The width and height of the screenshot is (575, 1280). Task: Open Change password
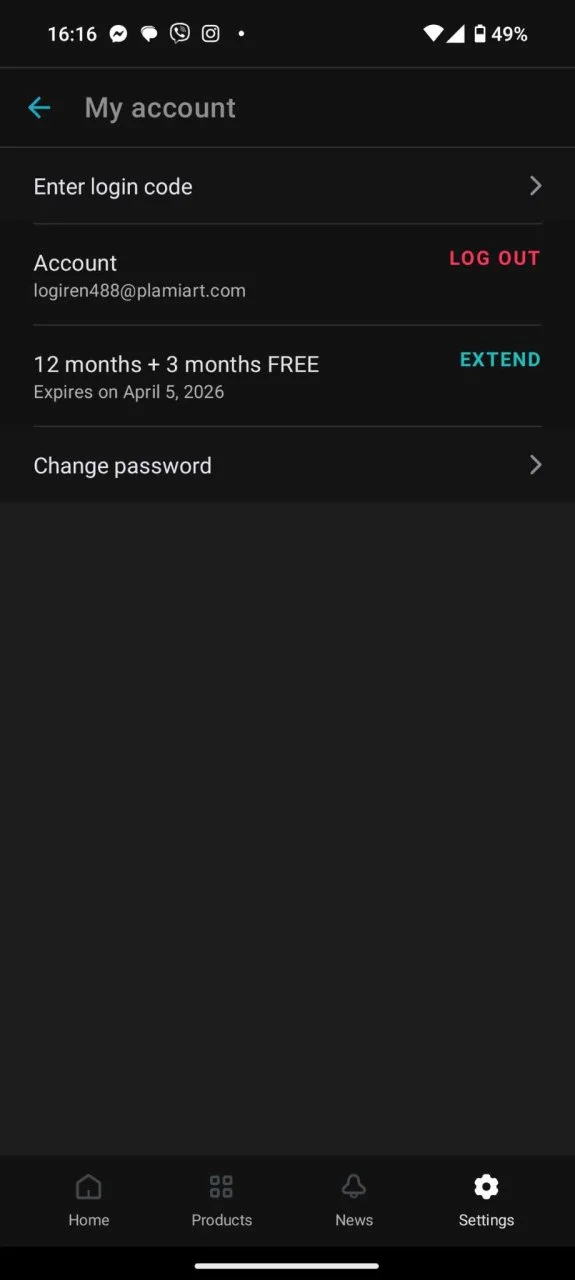[287, 465]
